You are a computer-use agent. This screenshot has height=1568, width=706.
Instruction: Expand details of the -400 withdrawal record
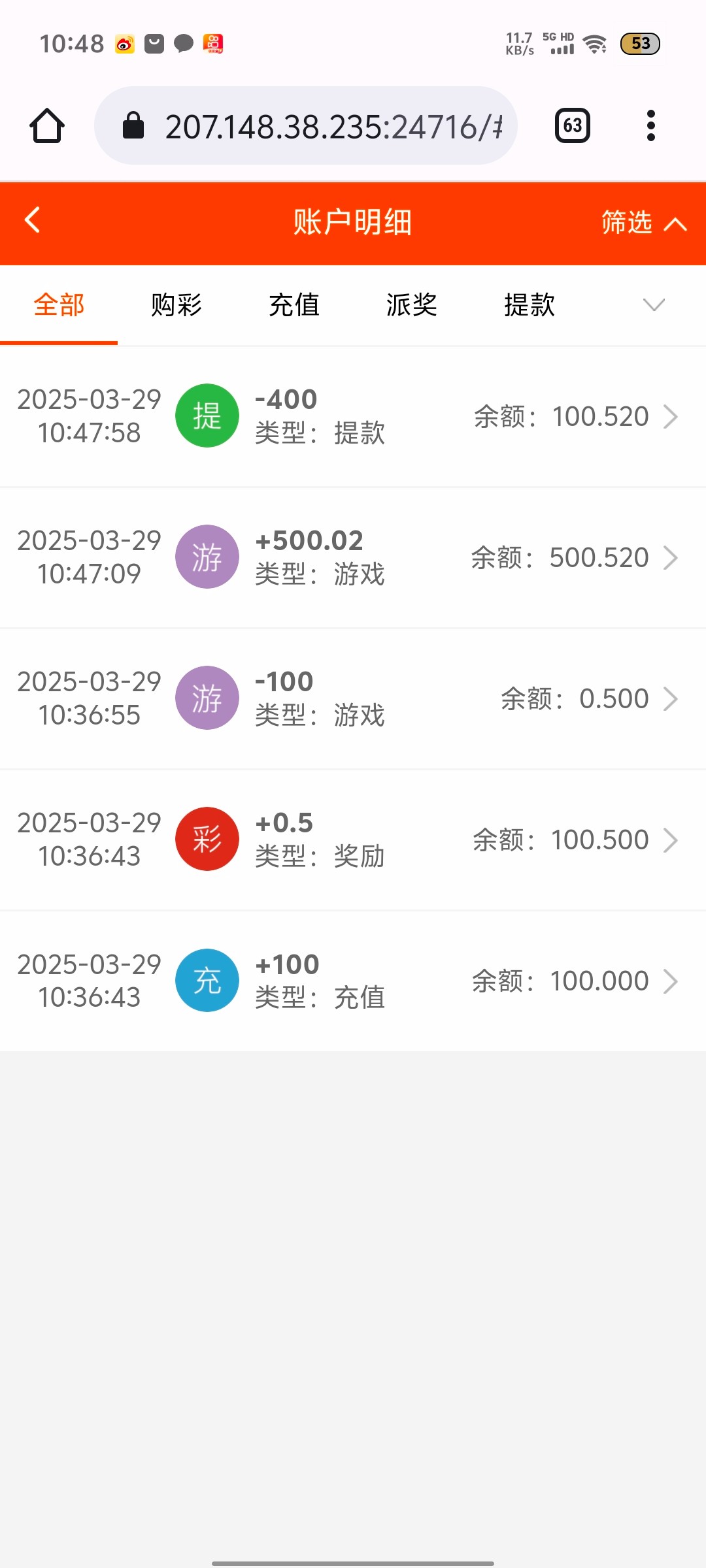(671, 416)
